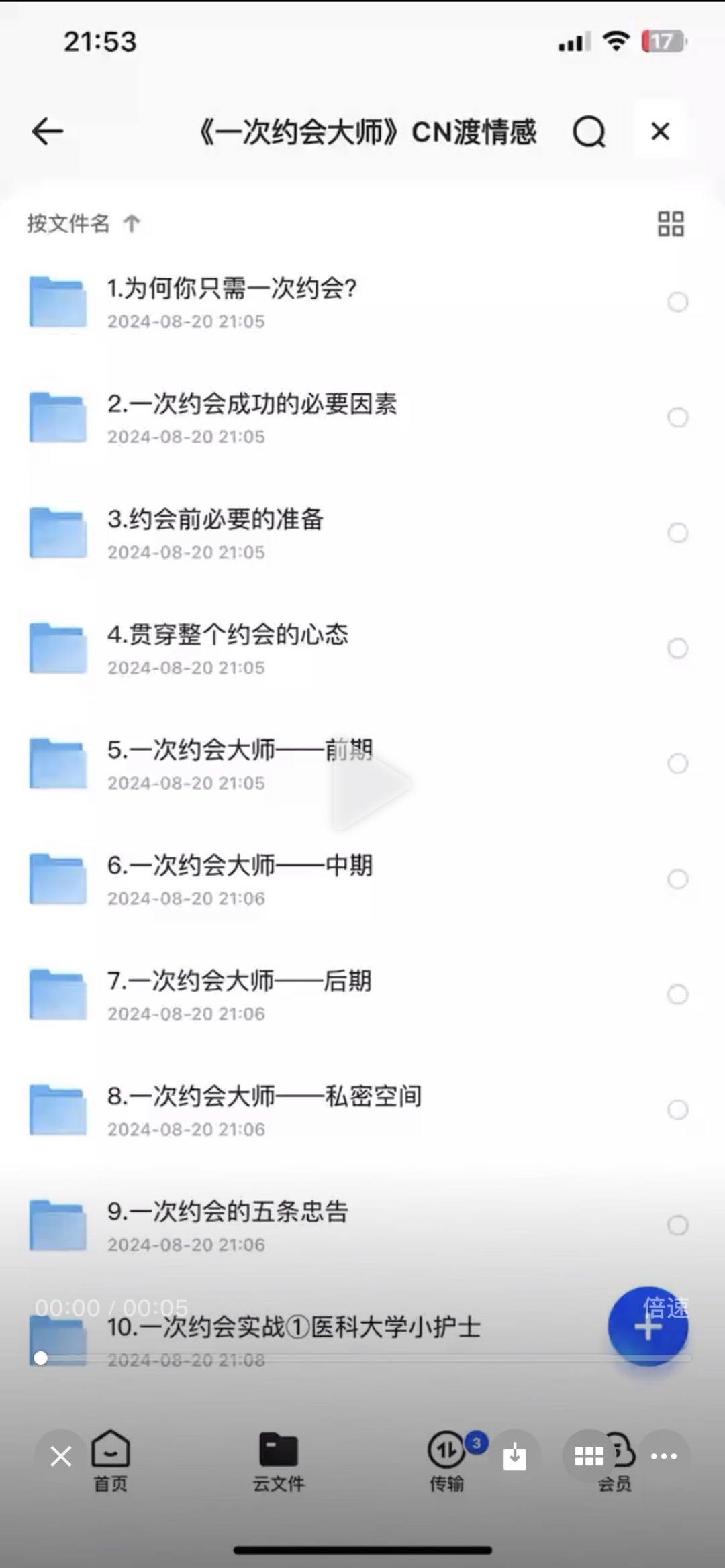Close the player with the bottom-left X
The width and height of the screenshot is (725, 1568).
[x=61, y=1456]
